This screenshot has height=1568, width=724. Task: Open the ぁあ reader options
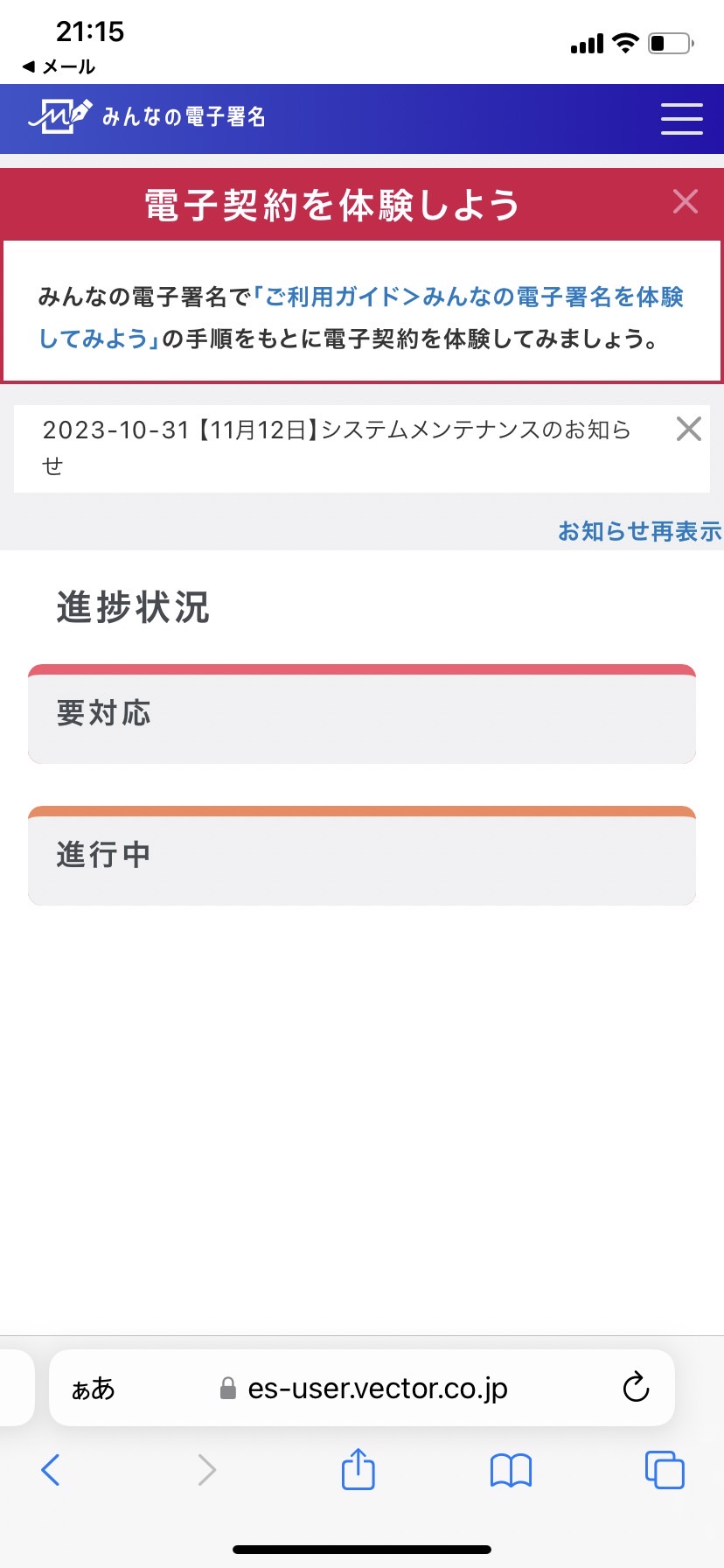(x=93, y=1389)
